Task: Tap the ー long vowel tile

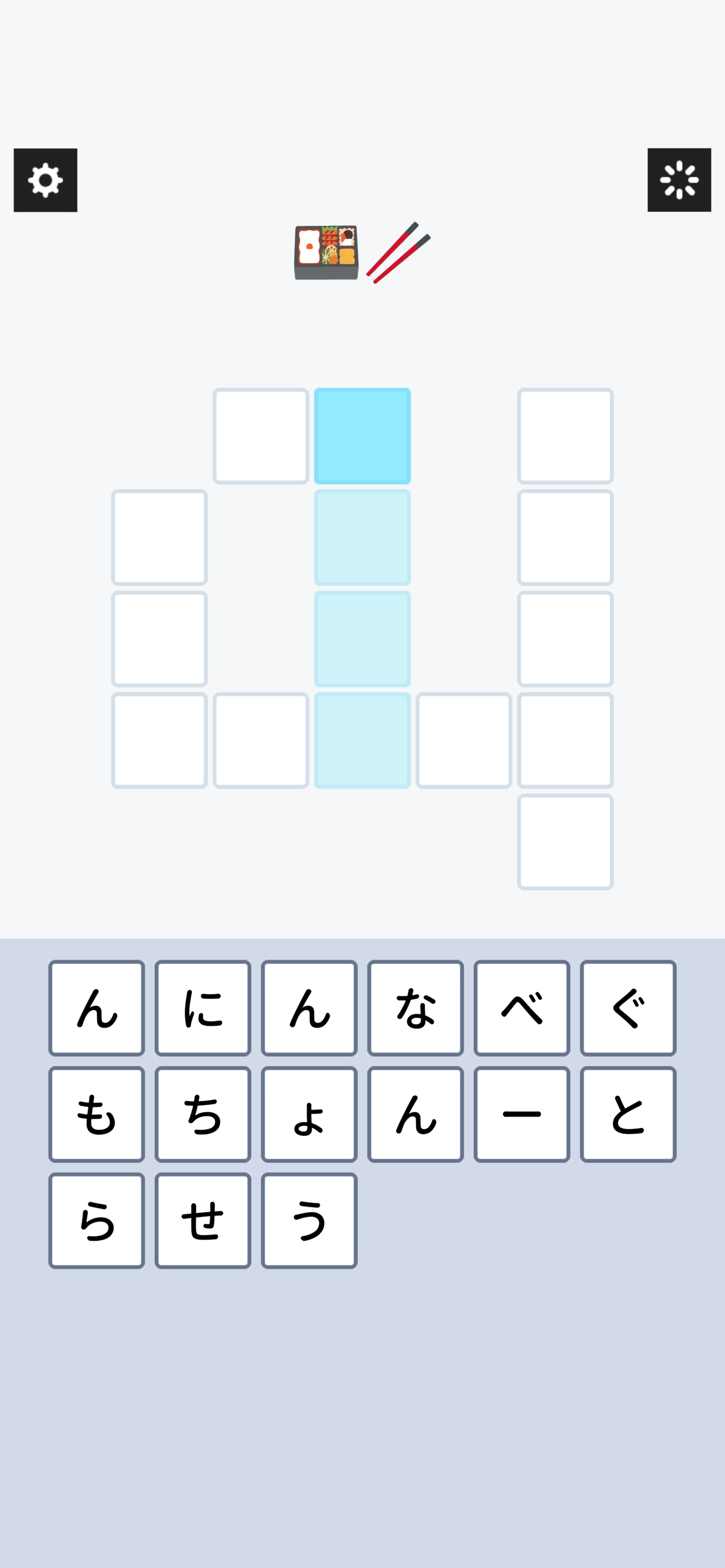Action: tap(522, 1114)
